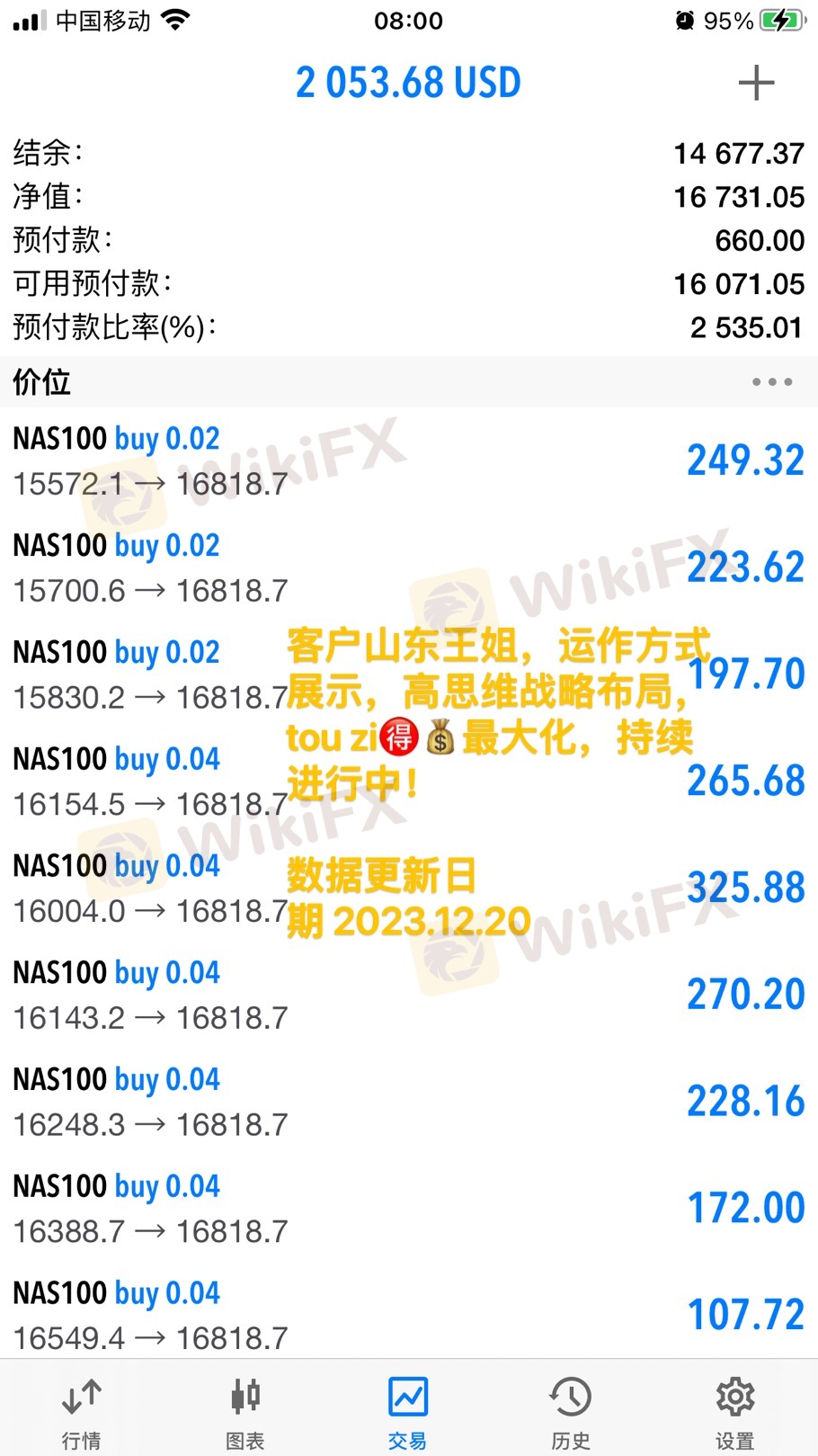
Task: Add a new order with the plus icon
Action: (756, 83)
